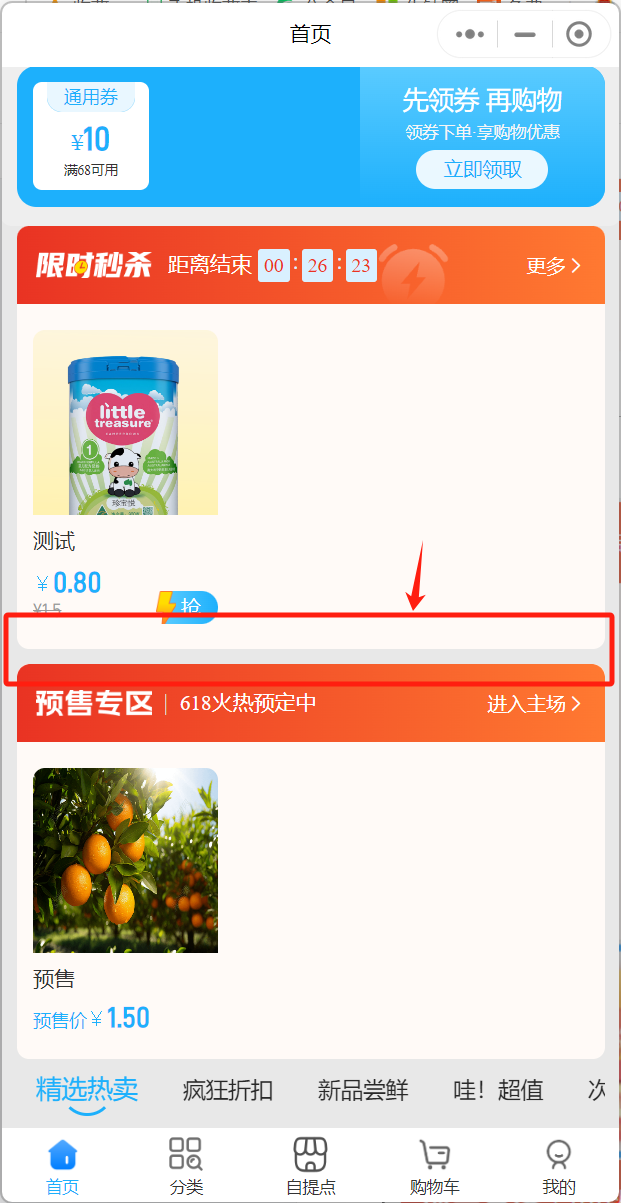Switch to the 疯狂折扣 tab

pos(227,1090)
